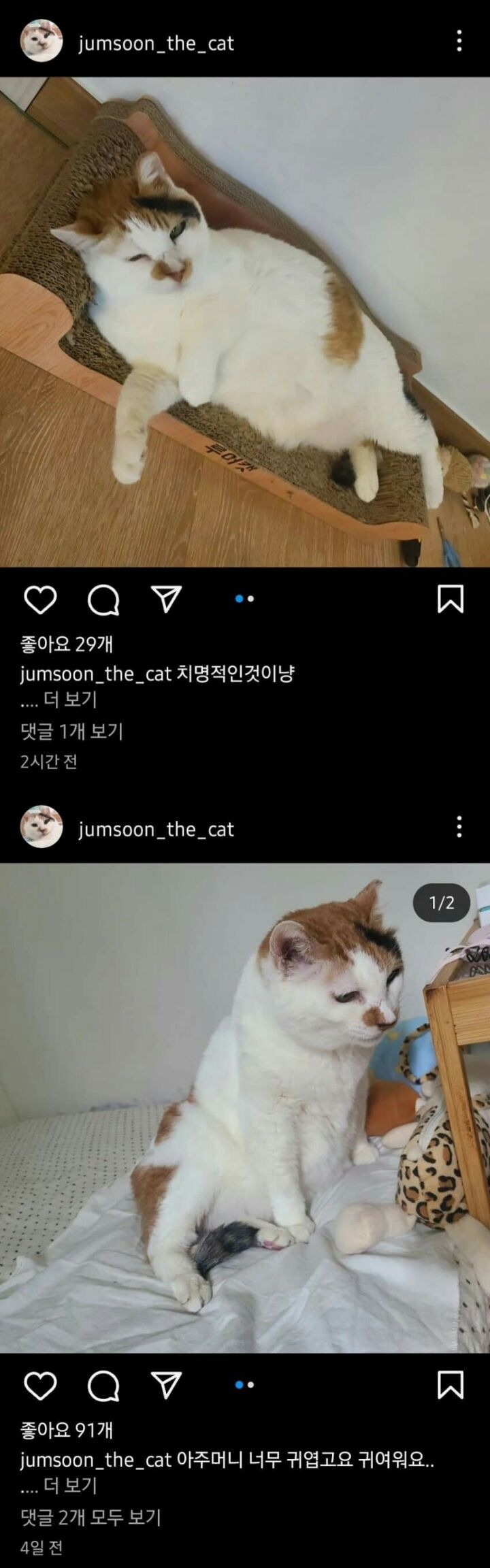Tap the profile avatar above the scratcher photo
Image resolution: width=490 pixels, height=1568 pixels.
click(42, 41)
